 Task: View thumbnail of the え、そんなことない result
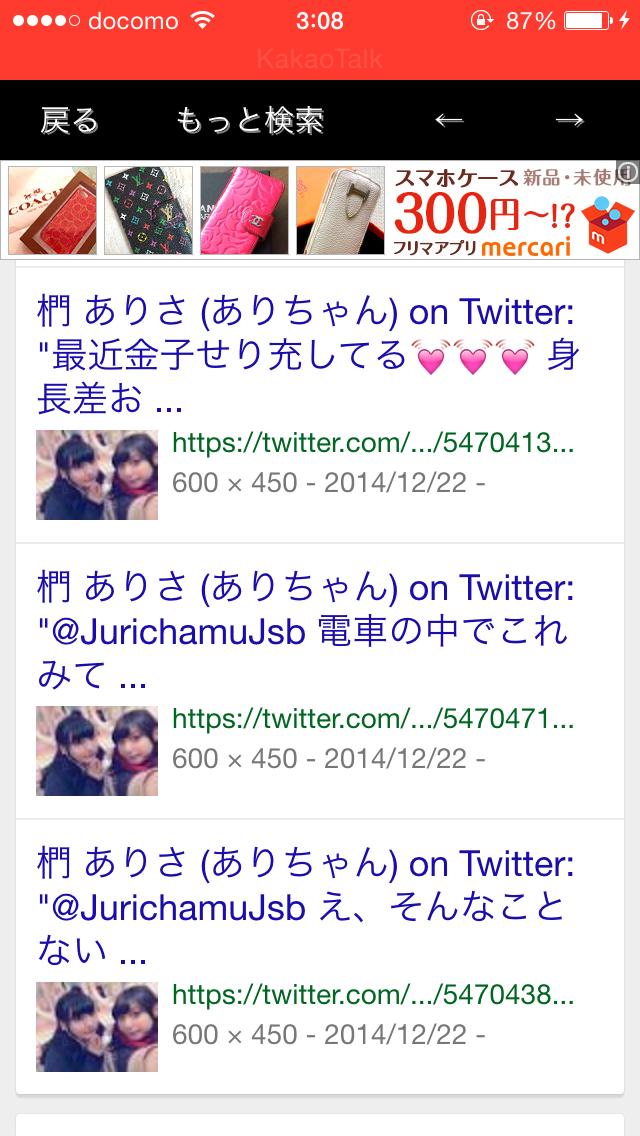click(97, 1026)
